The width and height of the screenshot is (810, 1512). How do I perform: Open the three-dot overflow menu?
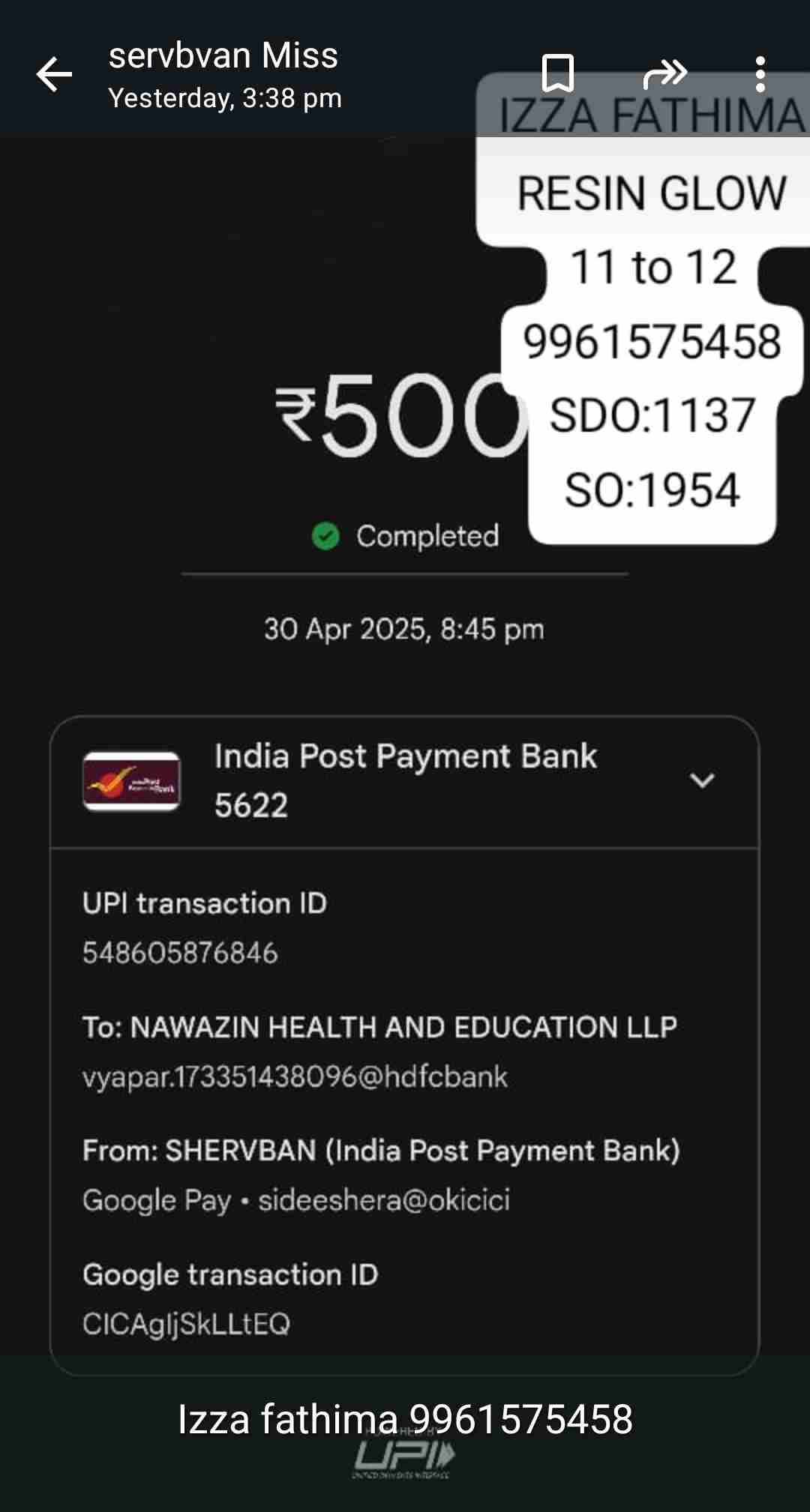760,73
